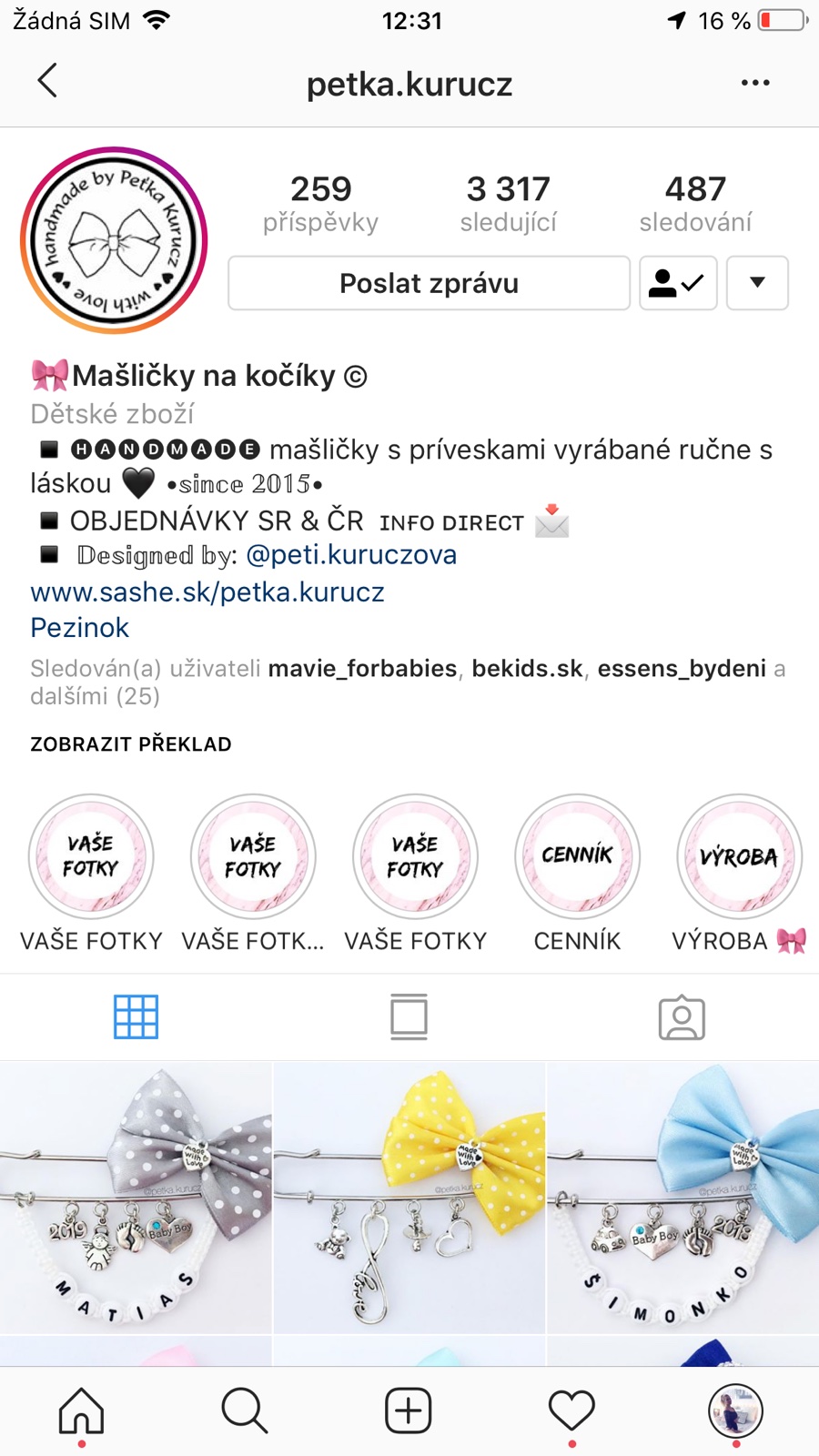Switch to the single-column feed view
Screen dimensions: 819x1456
pos(409,1016)
